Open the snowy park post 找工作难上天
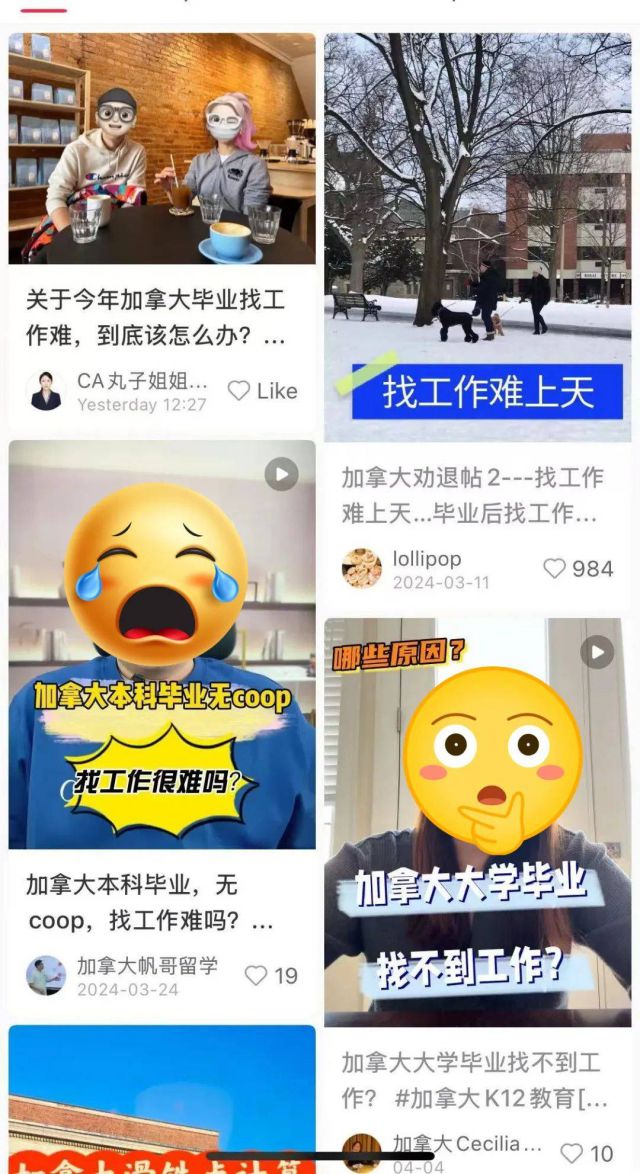Screen dimensions: 640x1174 click(477, 237)
